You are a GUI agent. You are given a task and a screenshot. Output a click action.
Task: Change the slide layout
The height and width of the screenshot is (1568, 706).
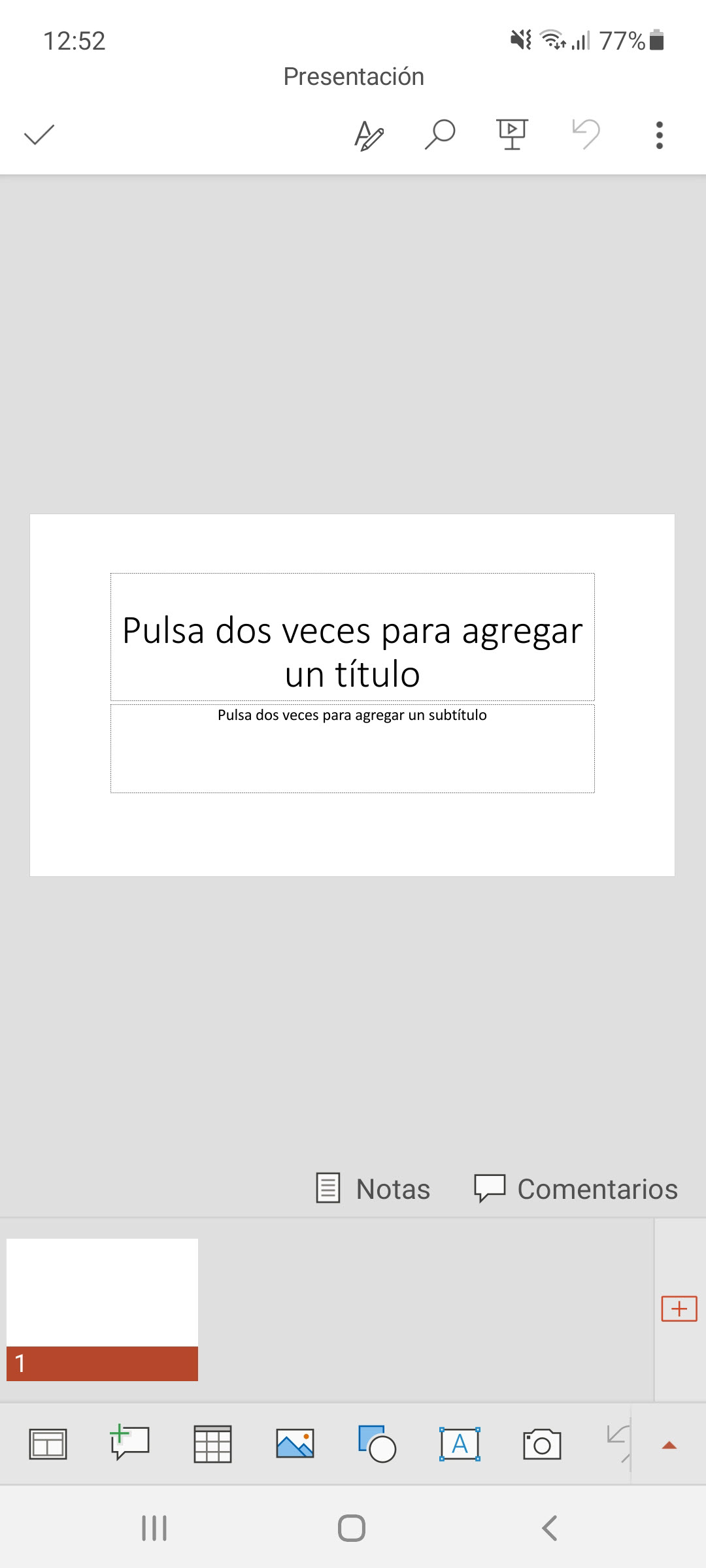coord(48,1444)
